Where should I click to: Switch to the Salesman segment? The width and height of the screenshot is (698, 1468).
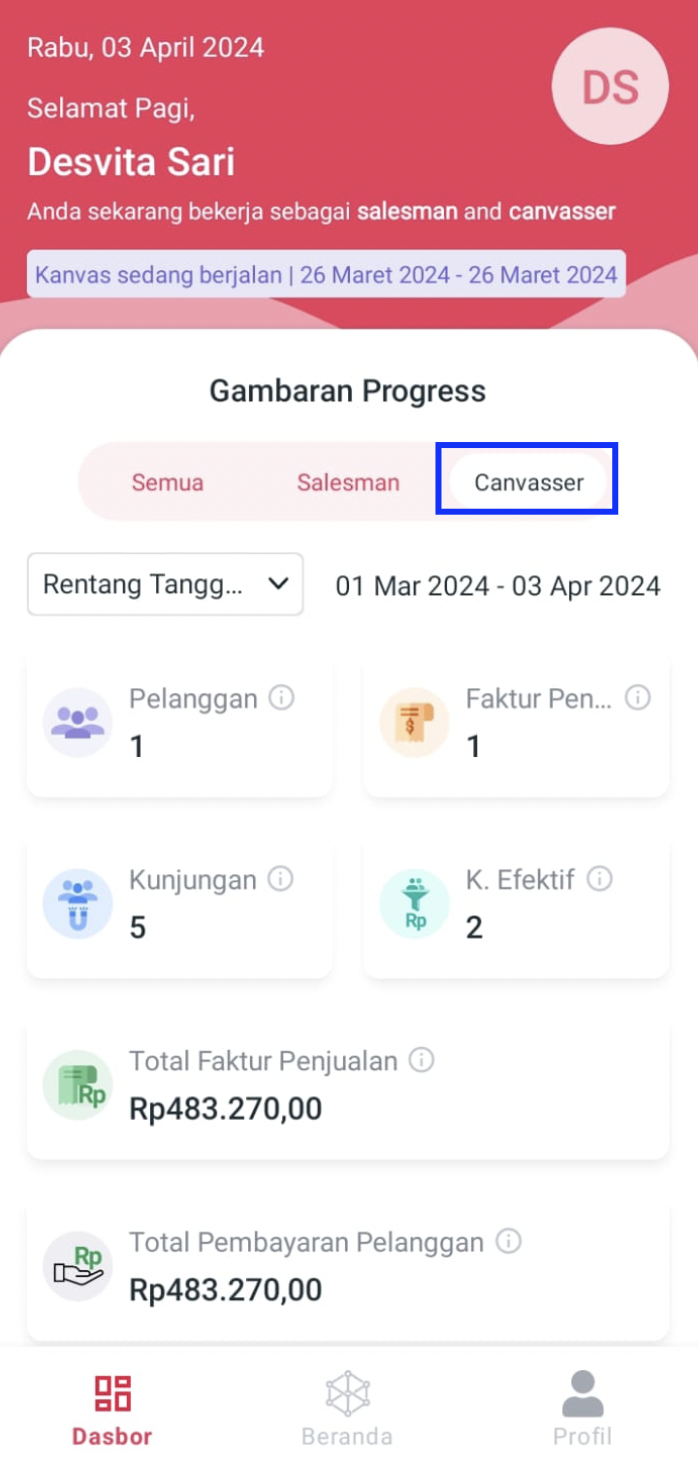click(x=348, y=482)
